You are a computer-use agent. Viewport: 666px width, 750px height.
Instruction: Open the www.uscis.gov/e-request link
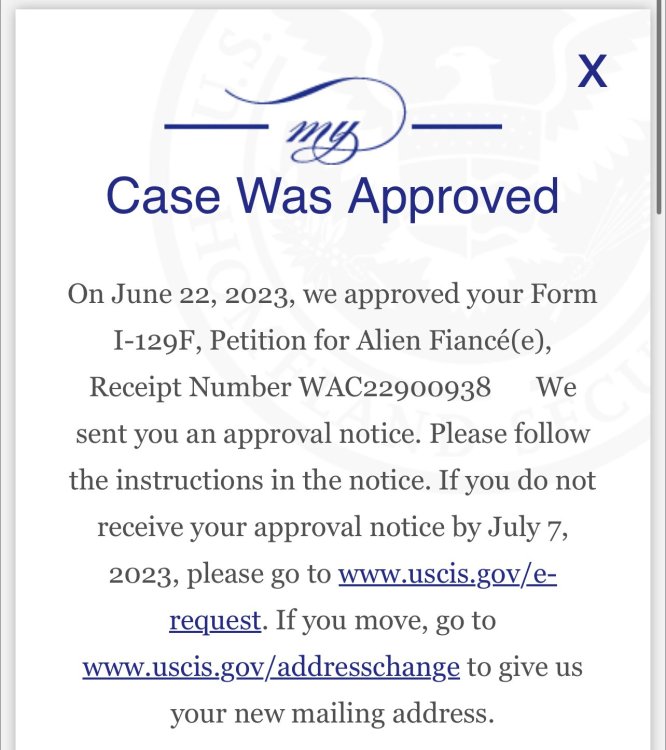pos(447,576)
